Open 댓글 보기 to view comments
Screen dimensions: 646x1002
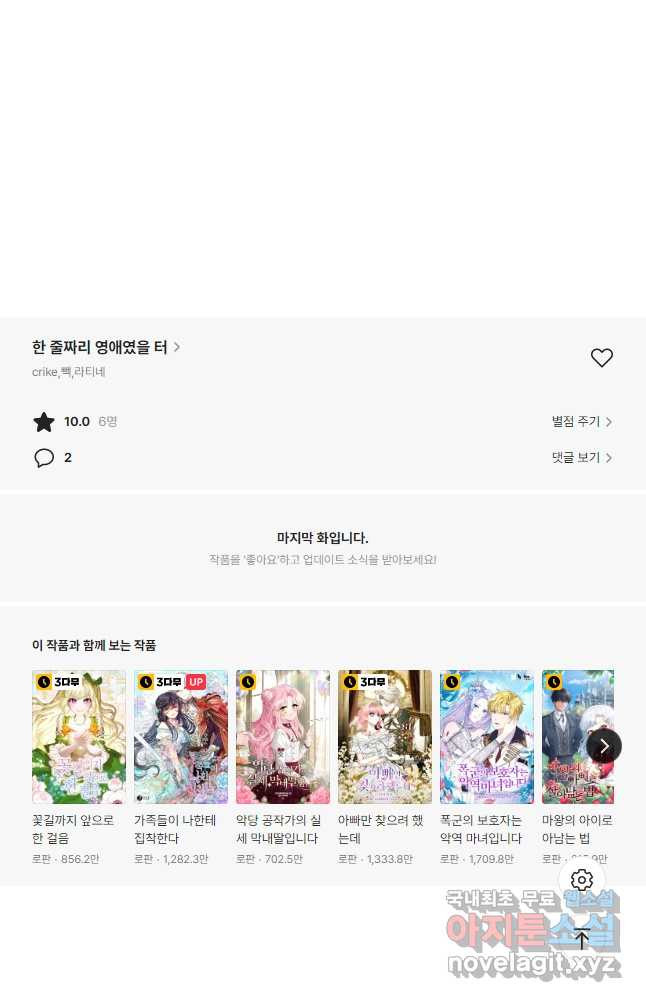click(x=581, y=458)
